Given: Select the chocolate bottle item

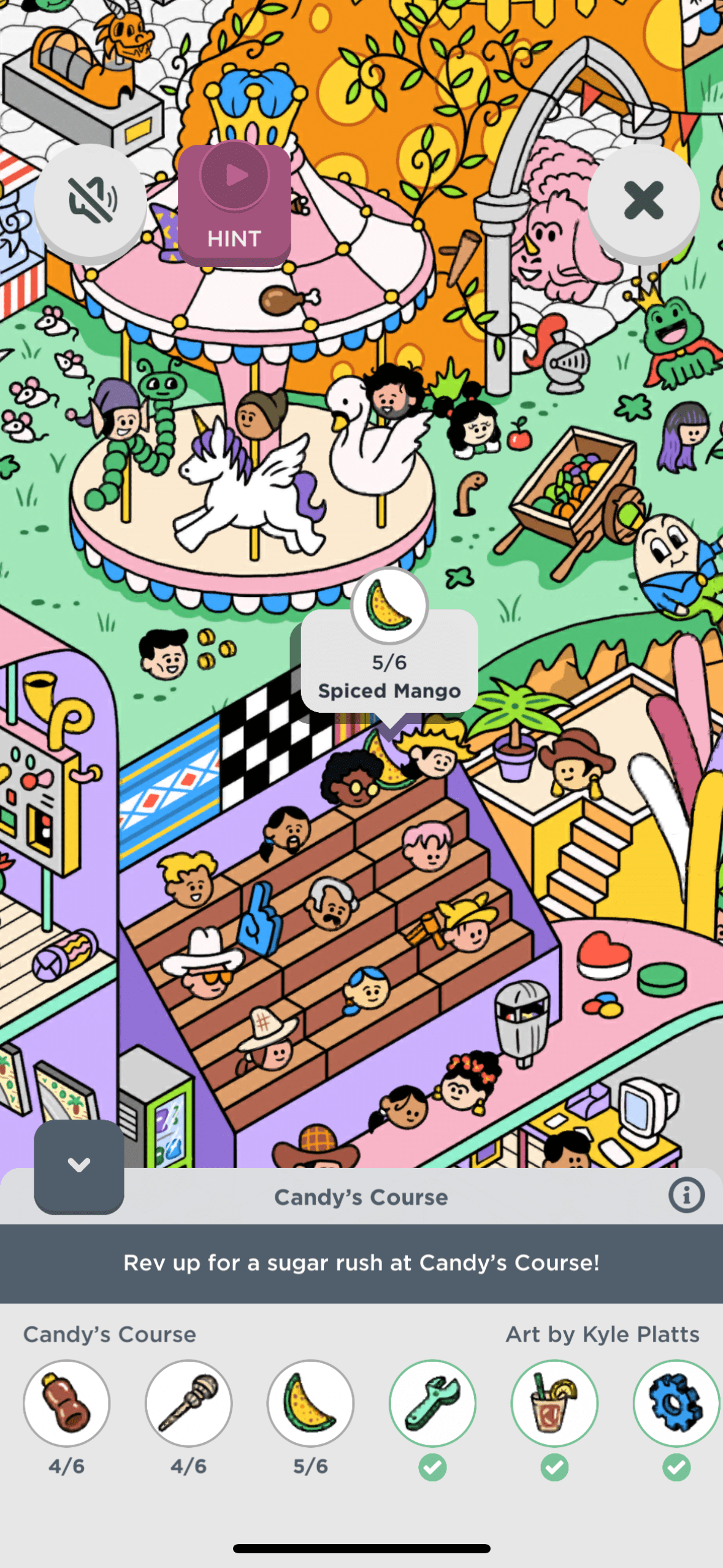Looking at the screenshot, I should [66, 1402].
